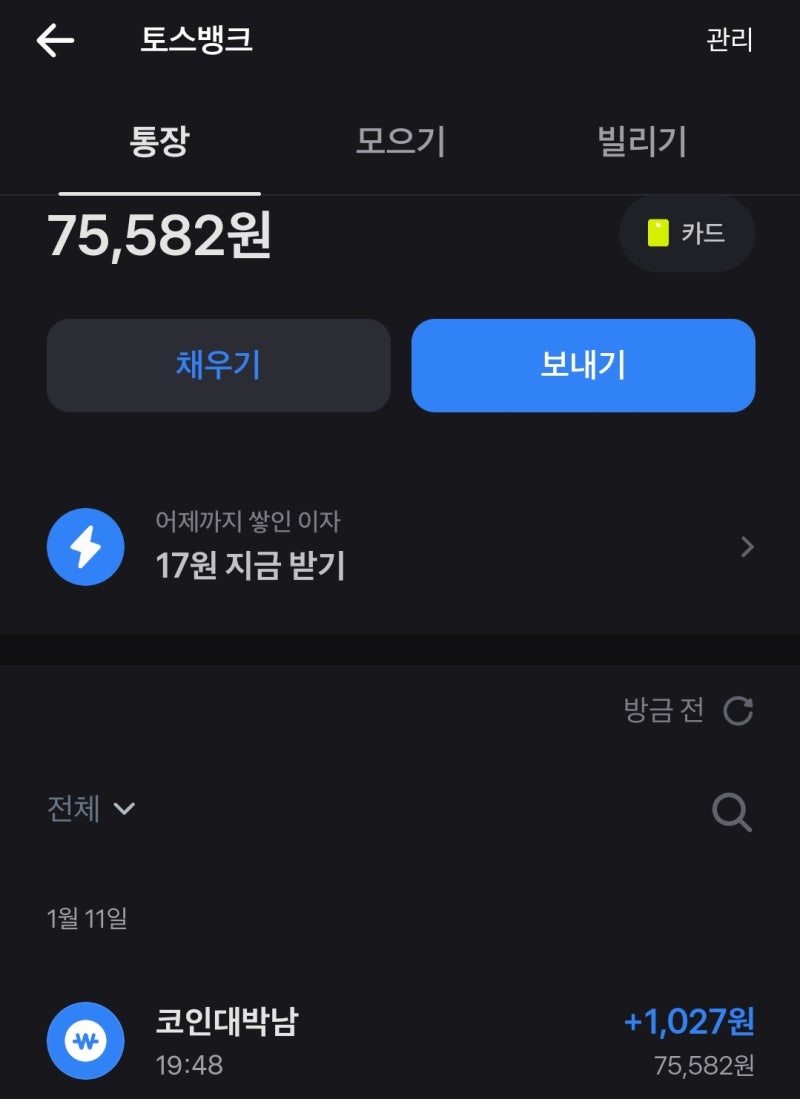Open transaction search with the magnifier icon

tap(732, 812)
